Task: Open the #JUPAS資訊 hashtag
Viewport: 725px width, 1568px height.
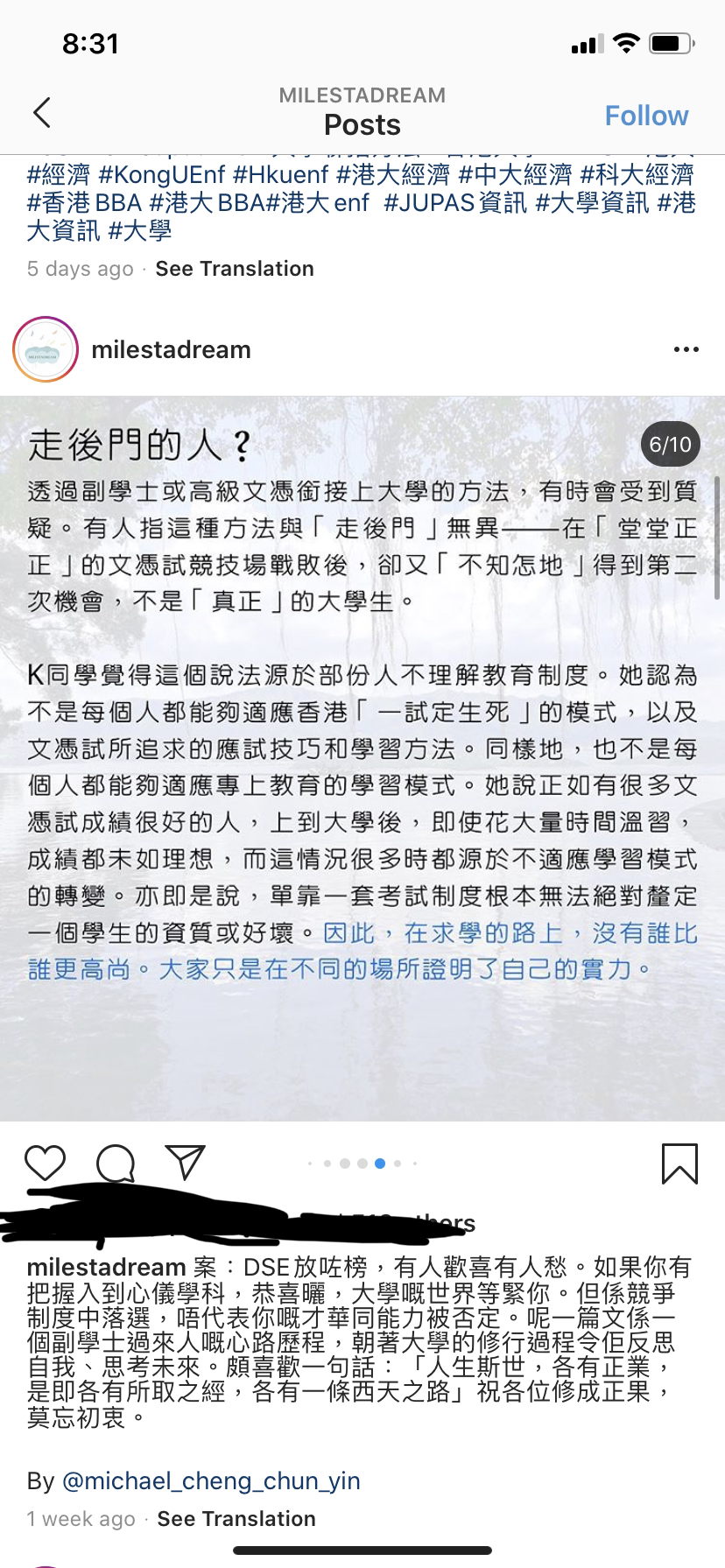Action: click(x=455, y=203)
